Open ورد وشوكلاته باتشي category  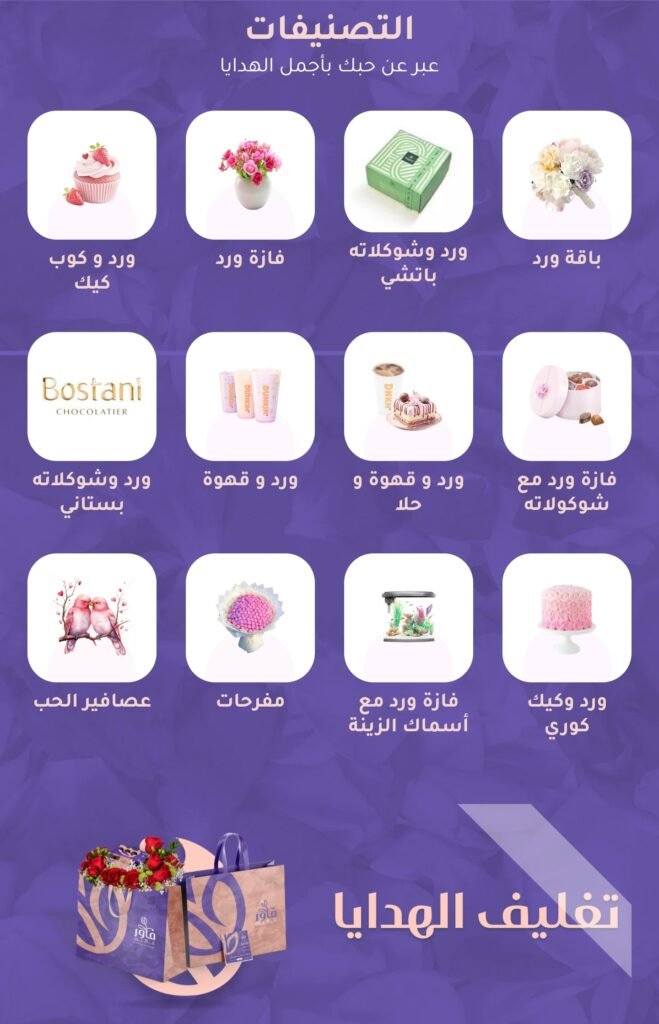click(x=408, y=175)
